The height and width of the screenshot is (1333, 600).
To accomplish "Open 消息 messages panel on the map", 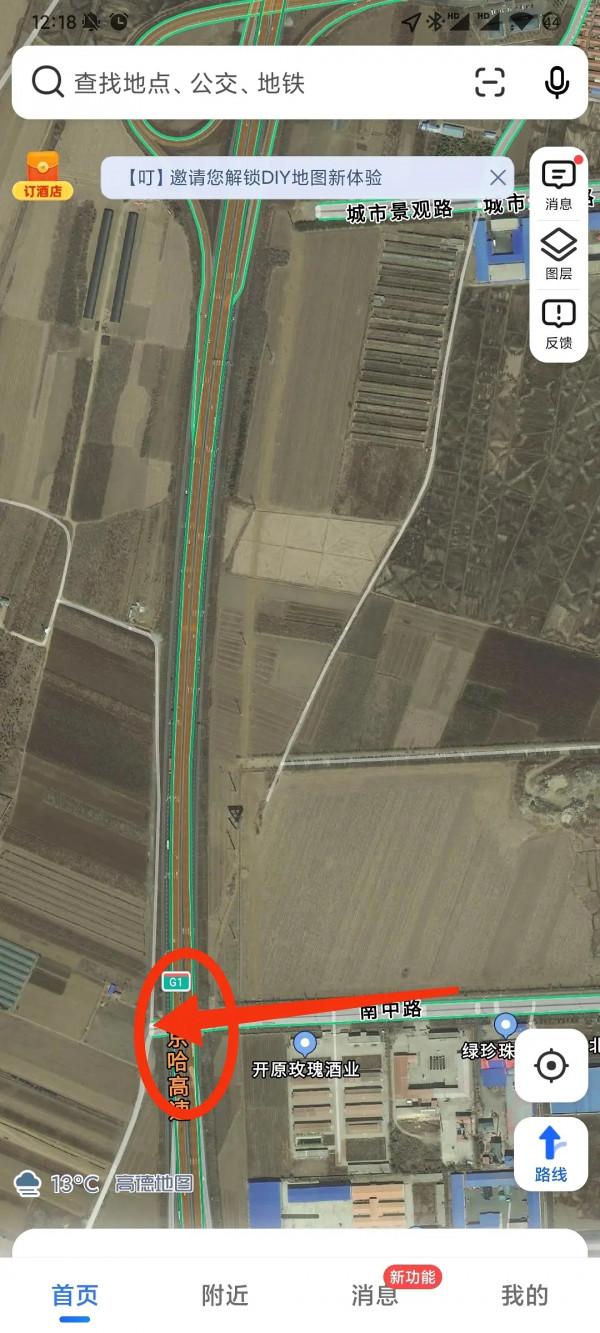I will point(559,185).
